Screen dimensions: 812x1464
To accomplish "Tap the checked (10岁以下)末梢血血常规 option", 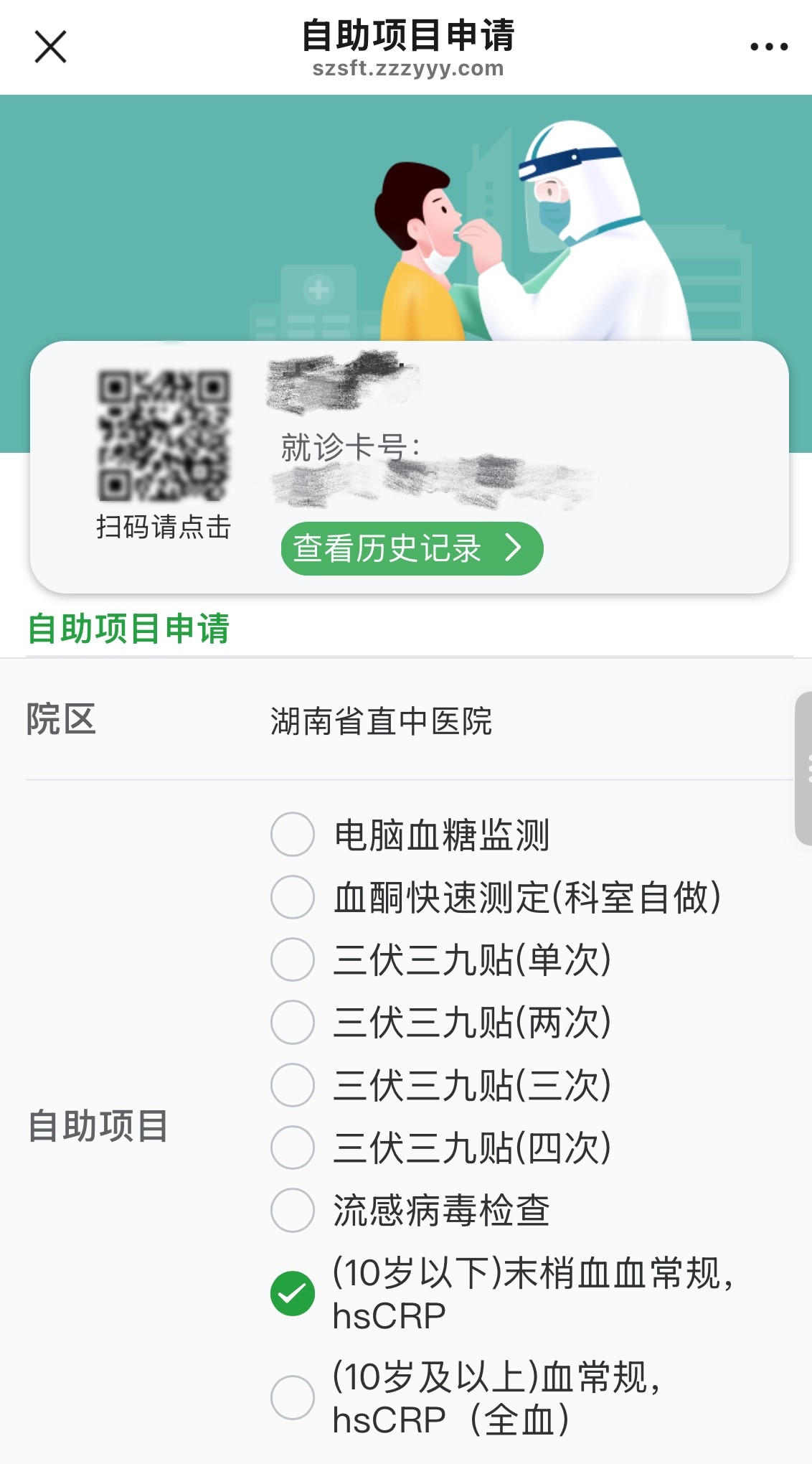I will (x=293, y=1293).
